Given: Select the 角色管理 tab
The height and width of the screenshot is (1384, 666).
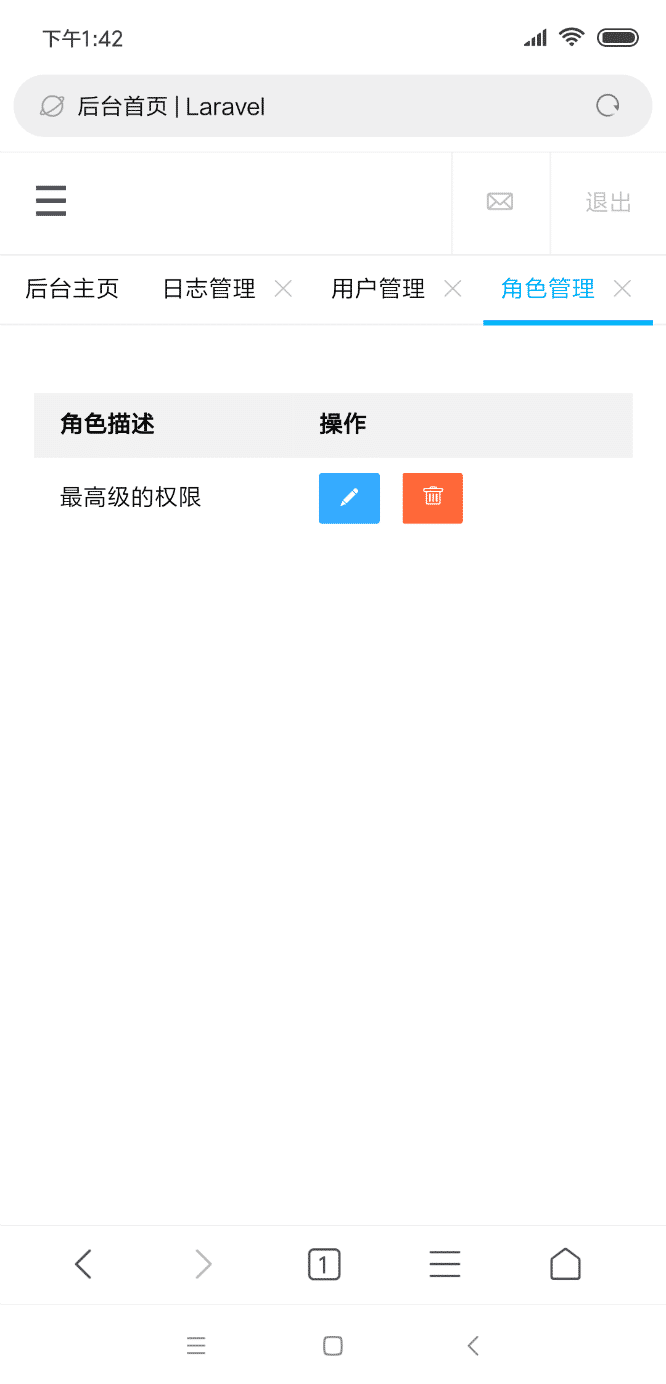Looking at the screenshot, I should click(x=548, y=289).
